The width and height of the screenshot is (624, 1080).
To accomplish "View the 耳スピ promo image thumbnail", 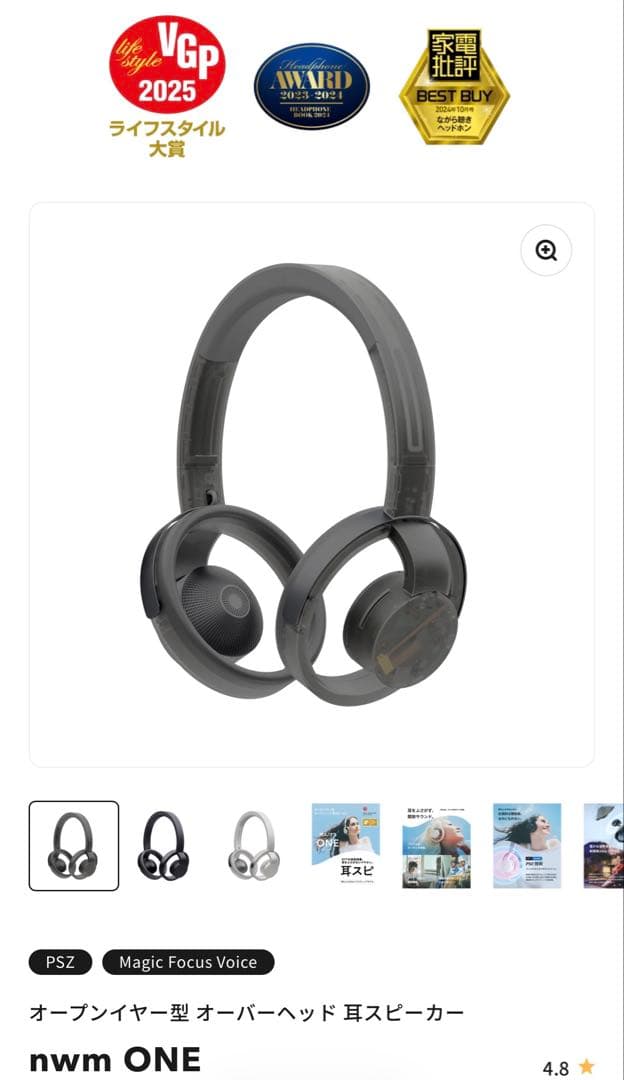I will [x=345, y=846].
